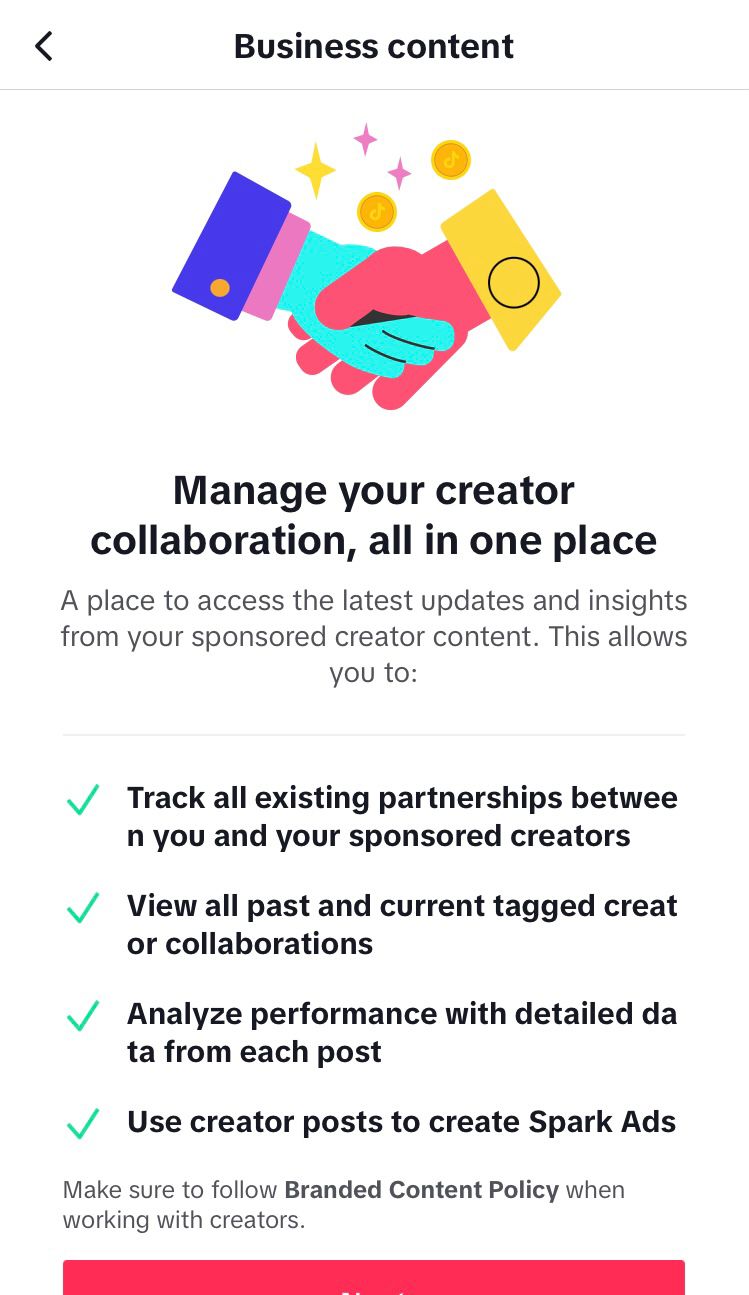749x1295 pixels.
Task: Open the Branded Content Policy link
Action: pyautogui.click(x=422, y=1190)
